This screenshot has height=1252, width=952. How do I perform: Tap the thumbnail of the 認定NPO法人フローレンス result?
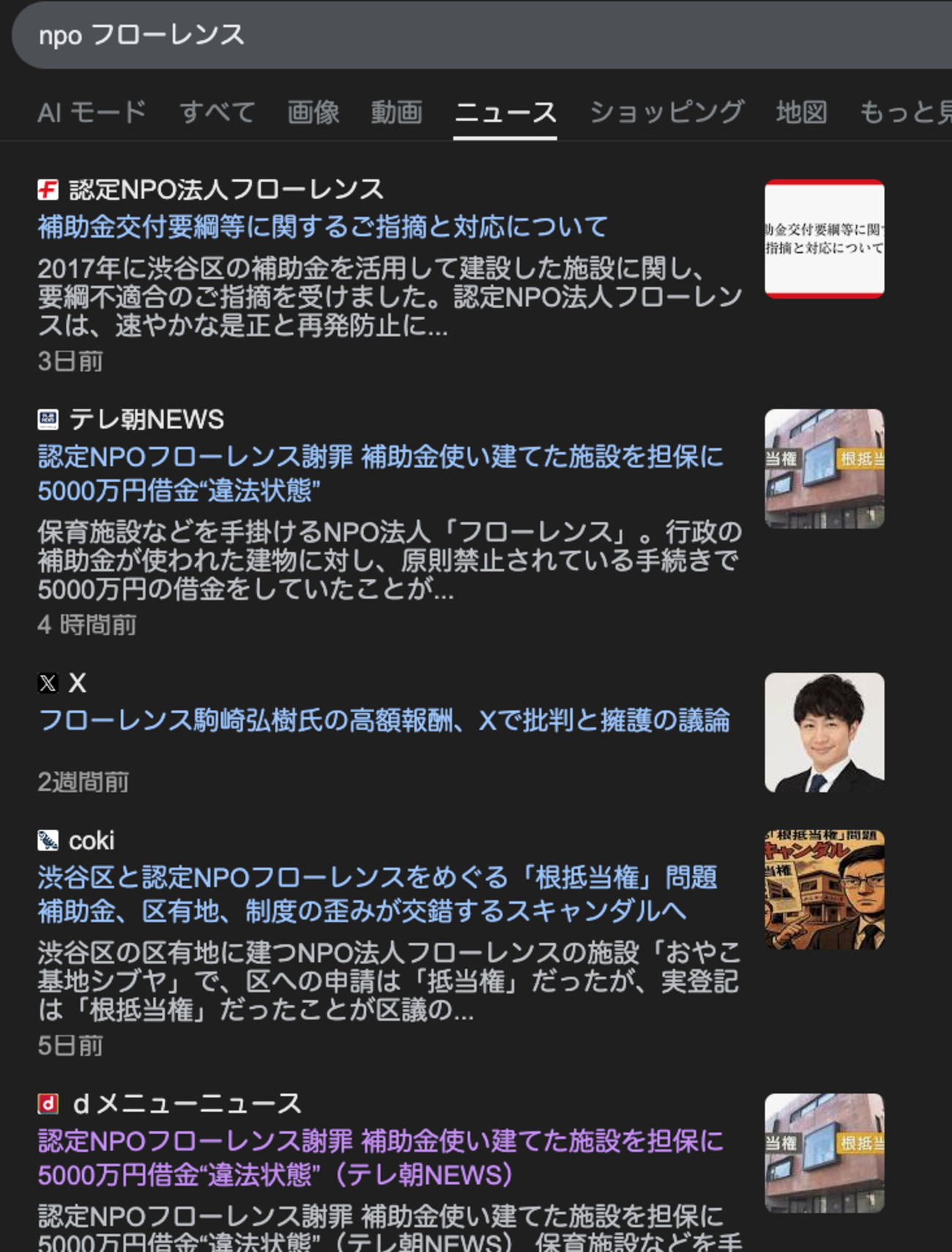click(x=824, y=239)
